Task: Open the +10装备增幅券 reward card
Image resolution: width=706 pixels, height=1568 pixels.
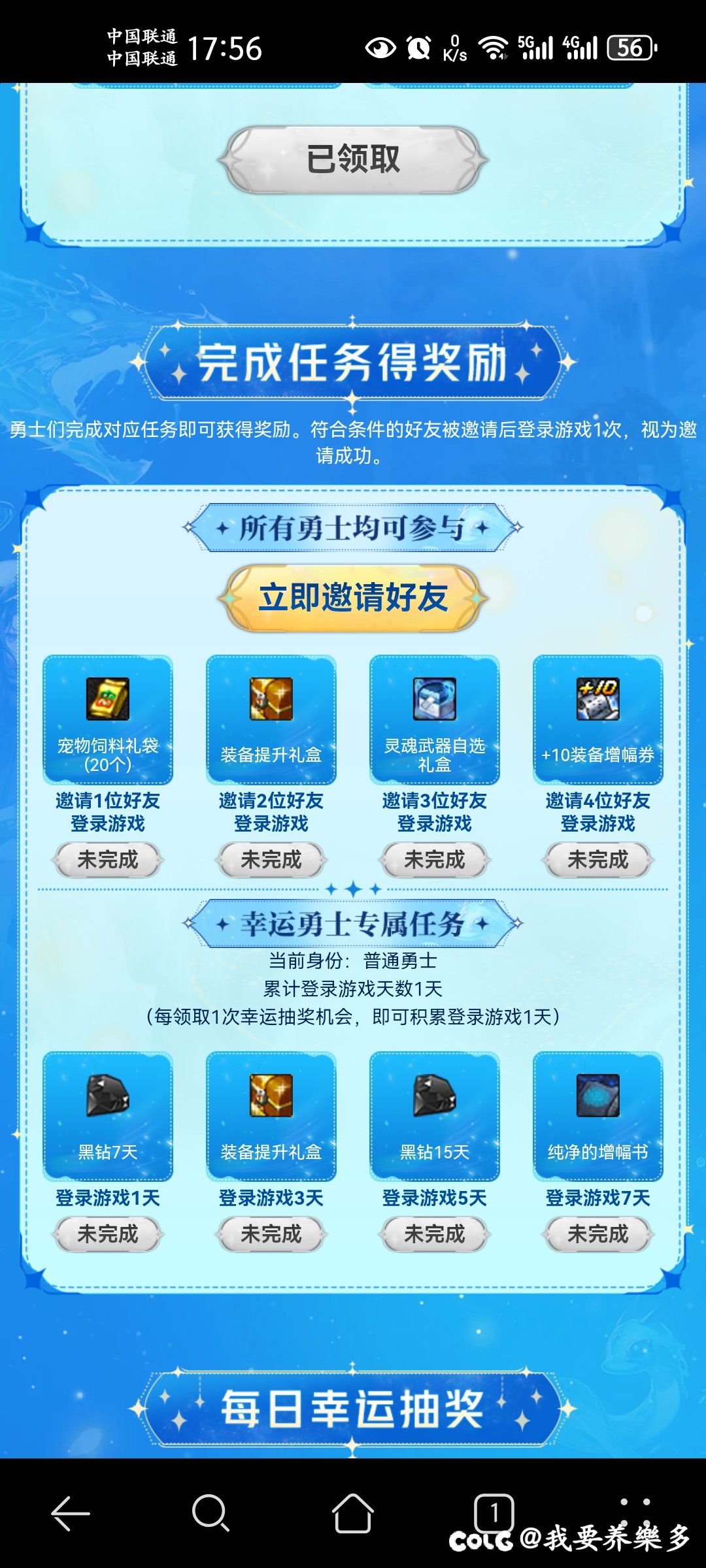Action: 598,719
